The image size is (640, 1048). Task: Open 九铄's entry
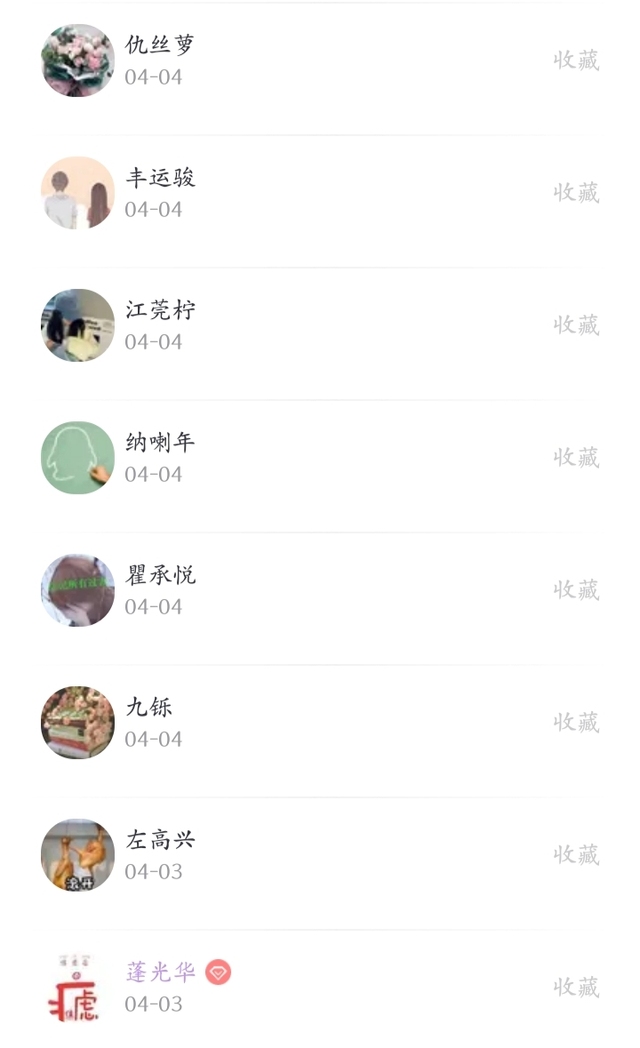coord(149,708)
